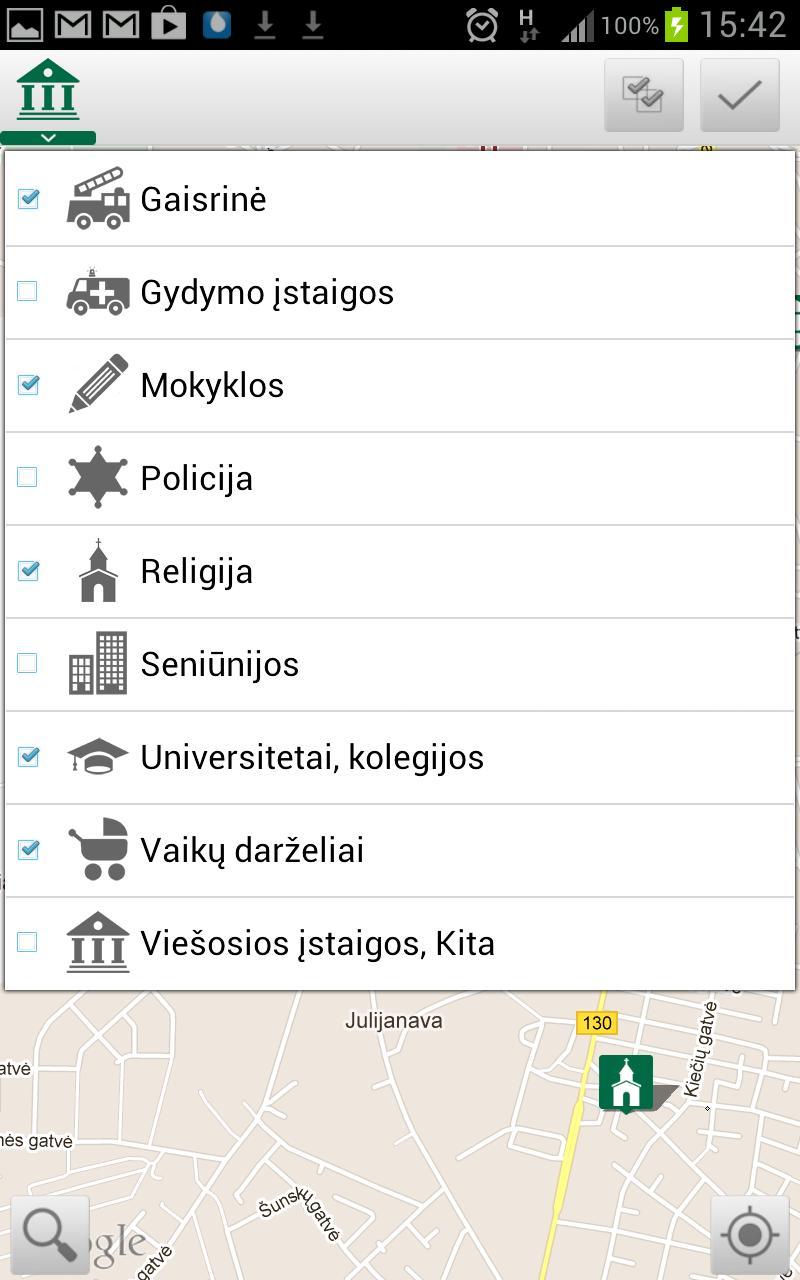Uncheck the Religija checkbox
800x1280 pixels.
point(28,570)
